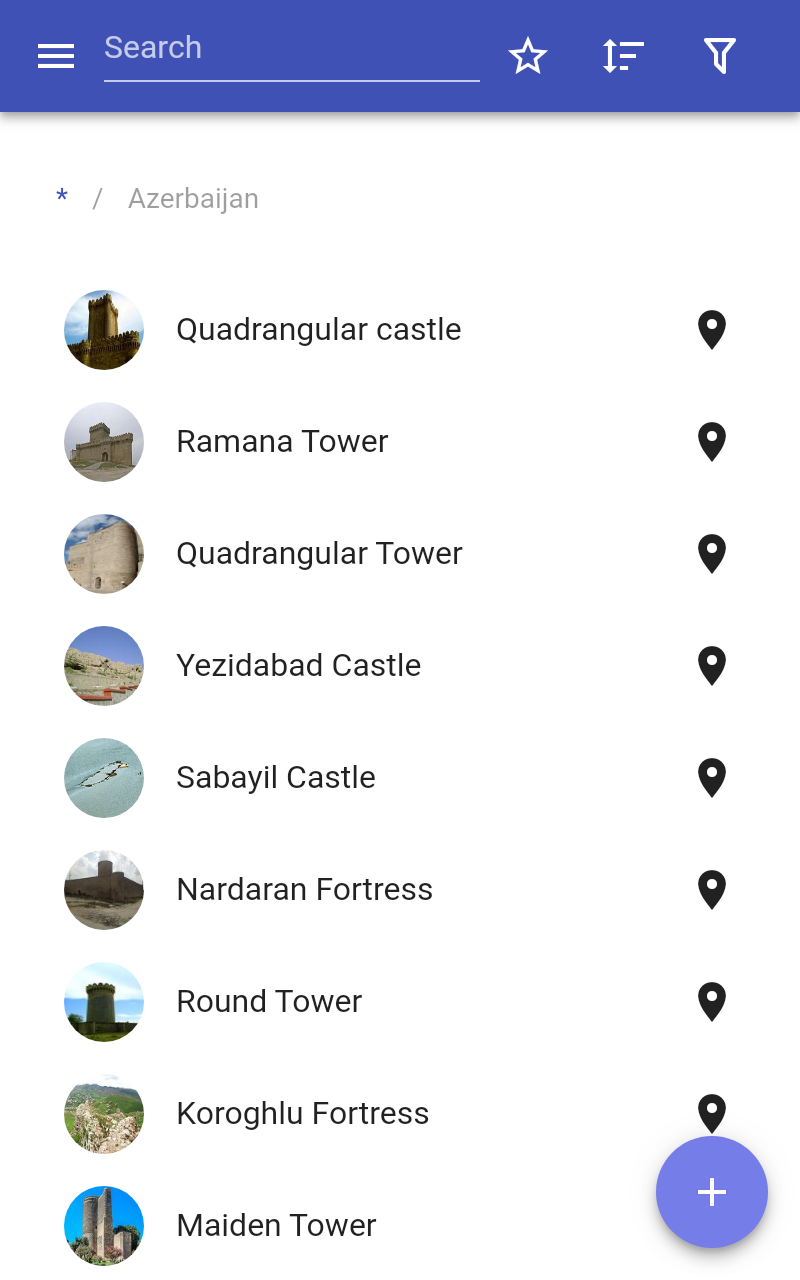Go to the root breadcrumb asterisk
Viewport: 800px width, 1280px height.
coord(62,199)
